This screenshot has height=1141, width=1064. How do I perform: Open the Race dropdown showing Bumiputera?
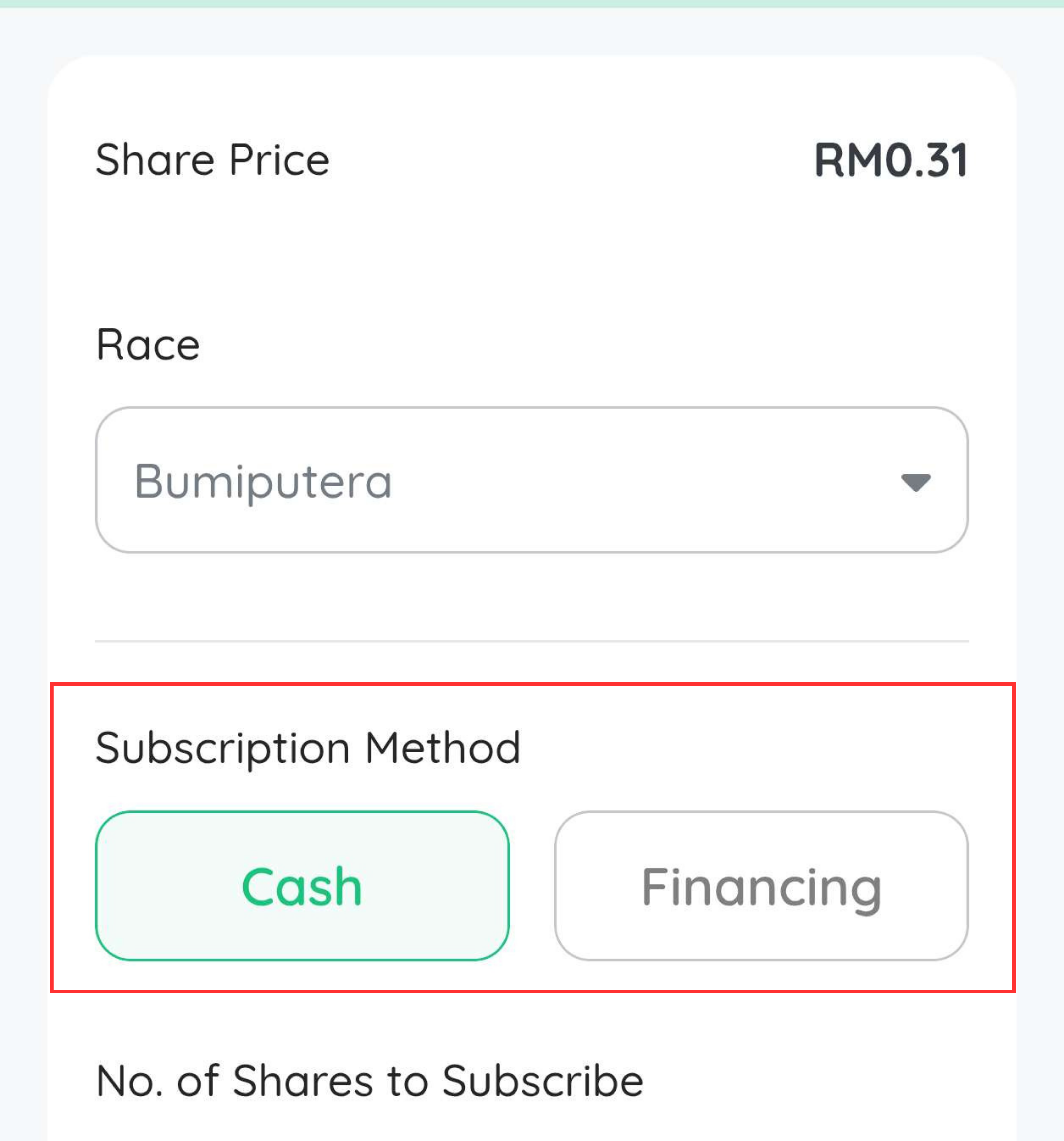(x=531, y=480)
